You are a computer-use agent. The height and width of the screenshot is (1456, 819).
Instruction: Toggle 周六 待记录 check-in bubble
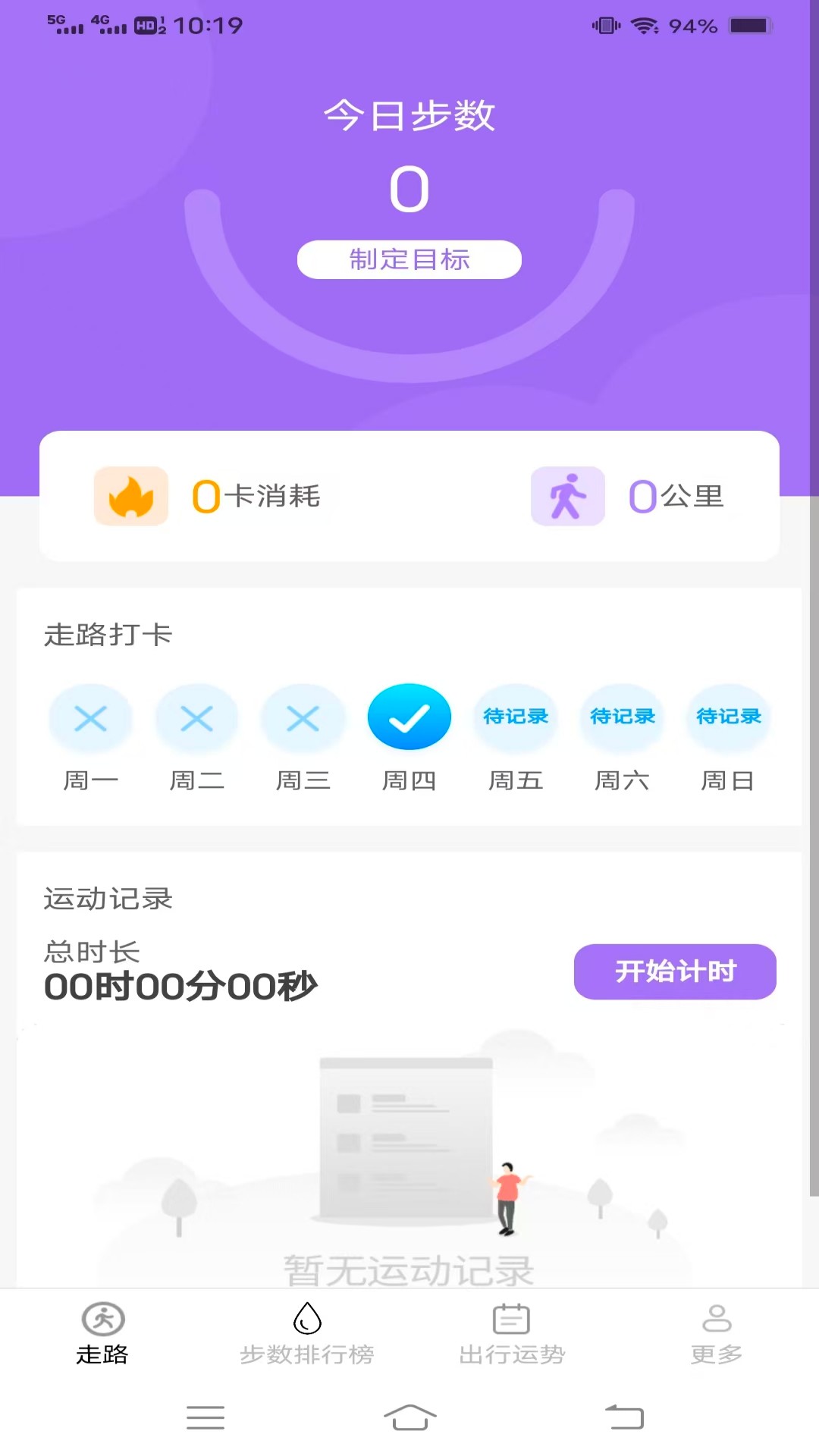621,717
